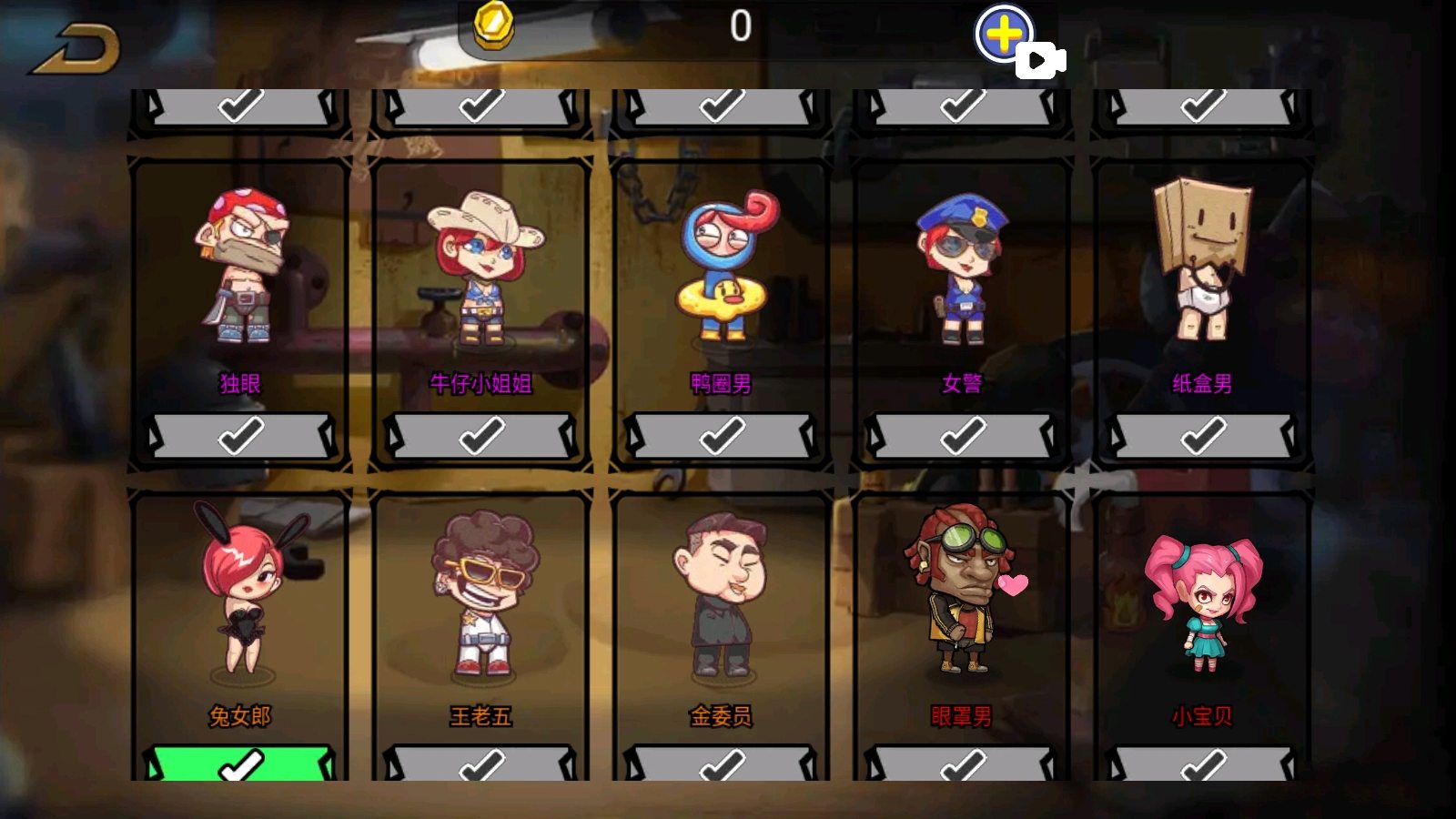
Task: Open the 纸盒男 character card
Action: click(x=1202, y=282)
